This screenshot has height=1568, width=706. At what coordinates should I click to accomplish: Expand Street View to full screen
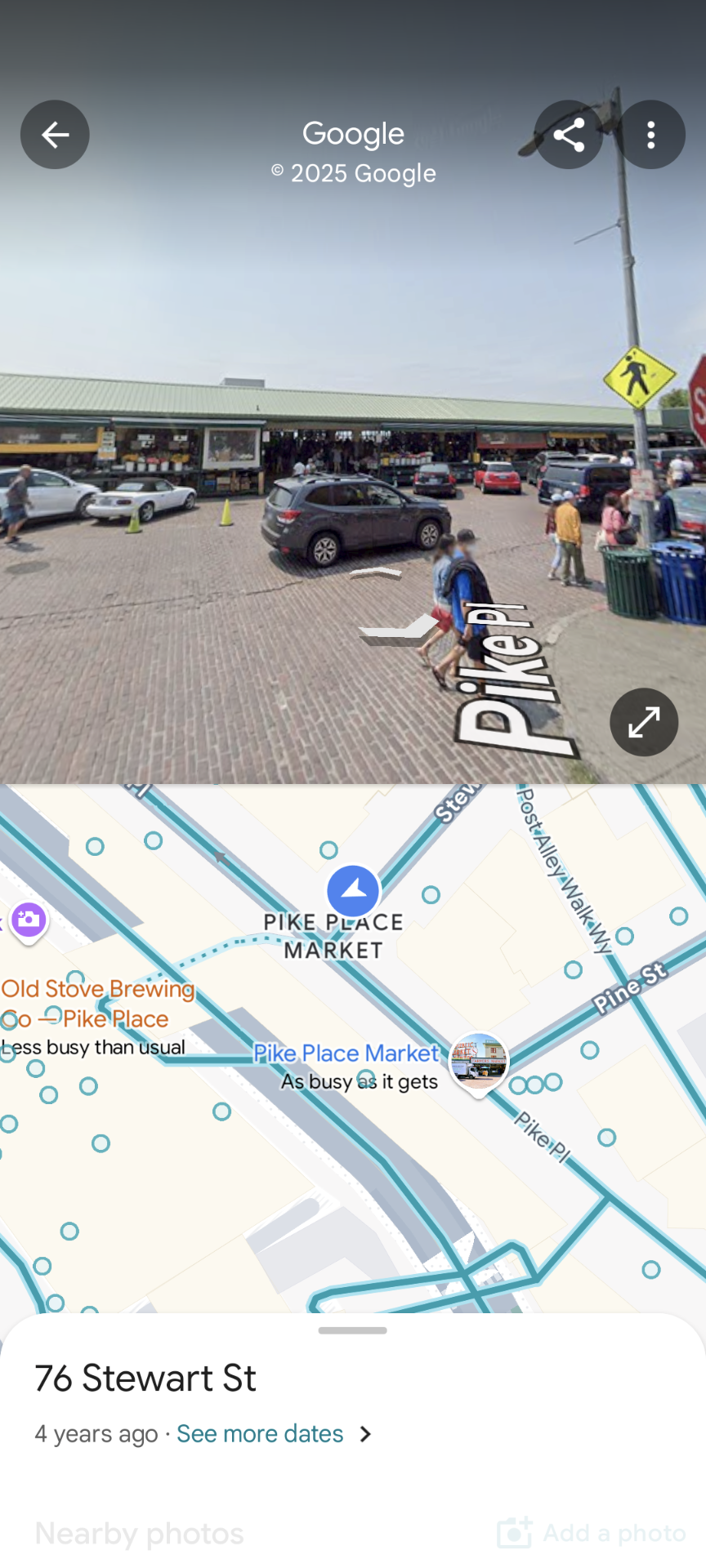click(644, 722)
